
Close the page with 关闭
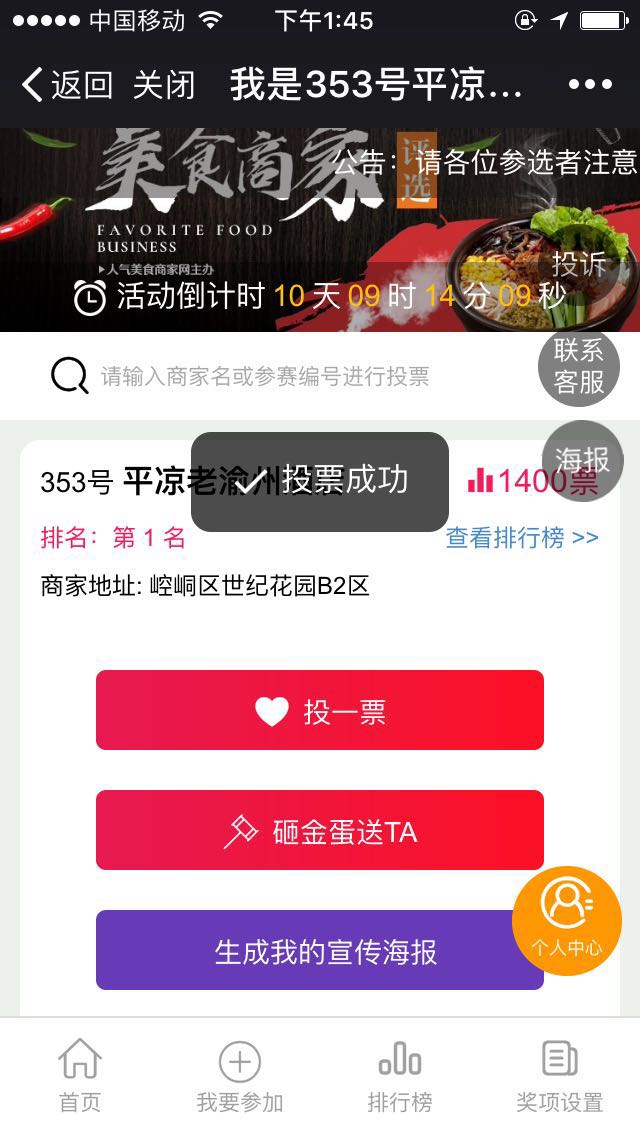pos(164,85)
